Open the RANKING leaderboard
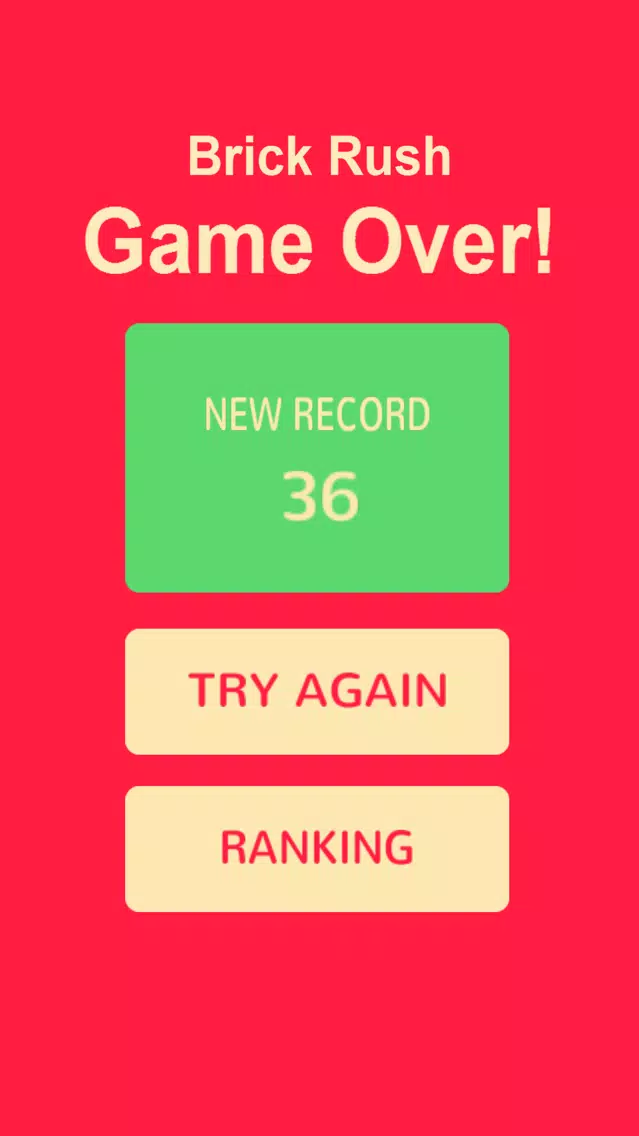The height and width of the screenshot is (1136, 639). point(317,848)
